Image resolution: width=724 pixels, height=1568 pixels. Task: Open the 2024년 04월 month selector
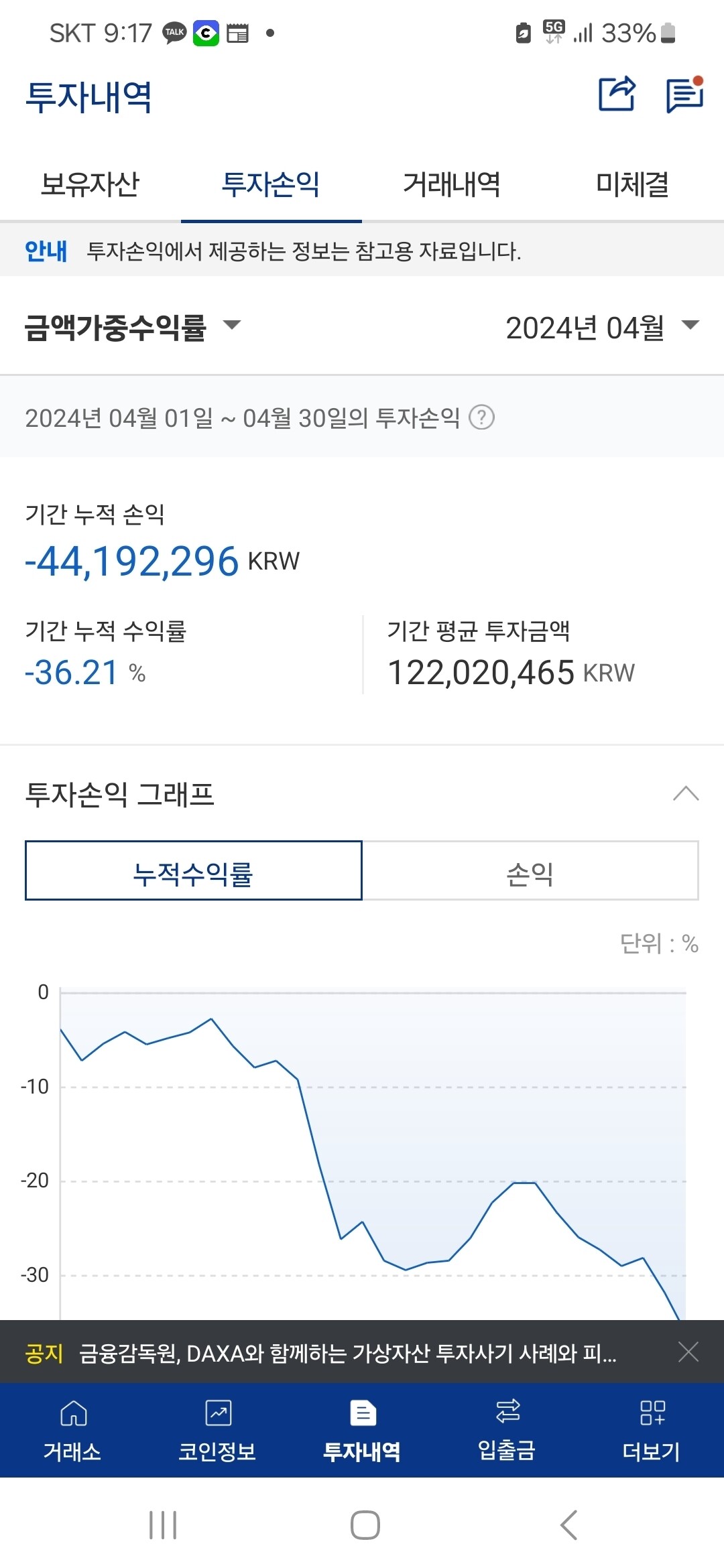(597, 327)
